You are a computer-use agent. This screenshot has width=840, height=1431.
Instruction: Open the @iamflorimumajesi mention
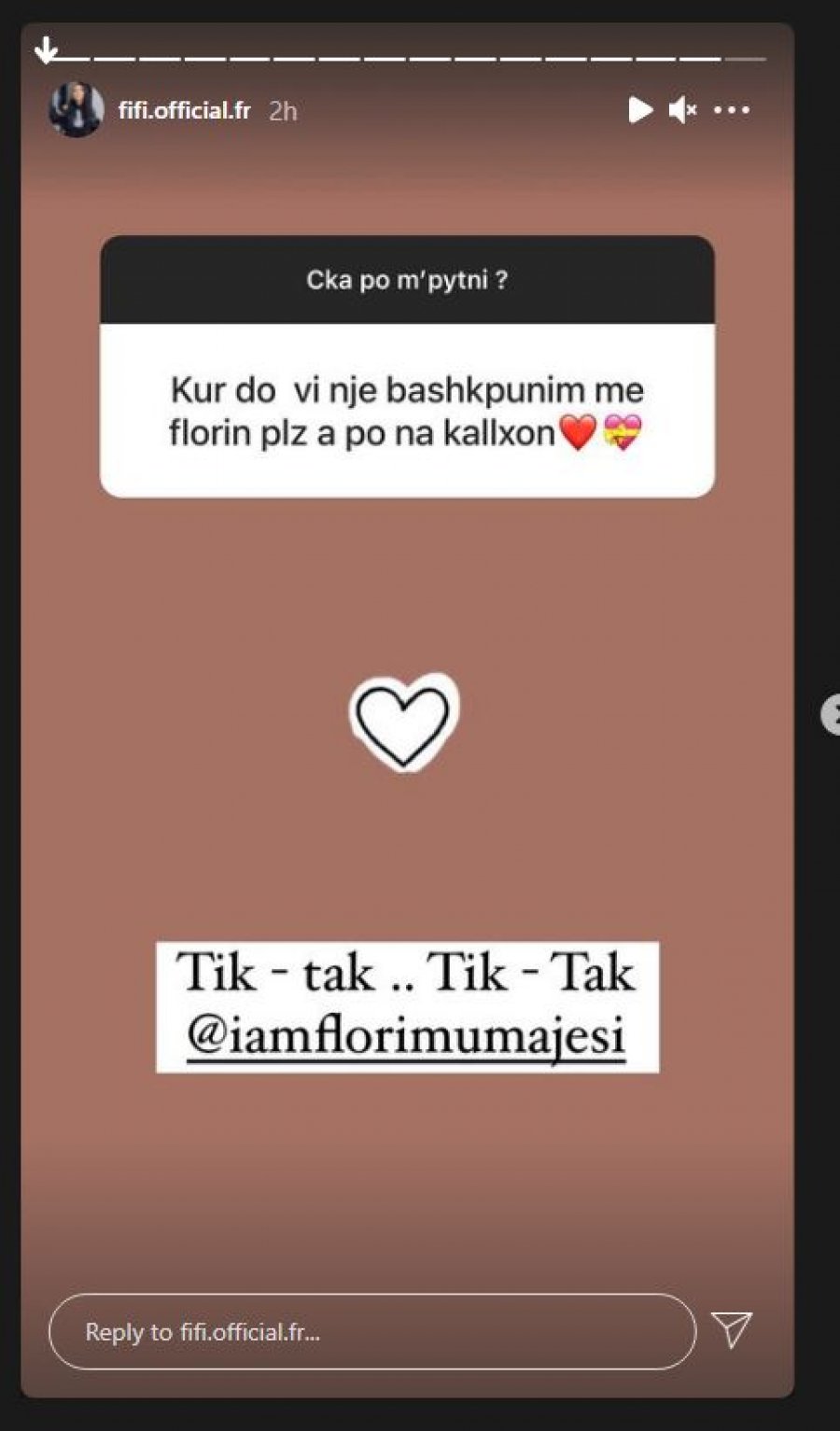(406, 1037)
